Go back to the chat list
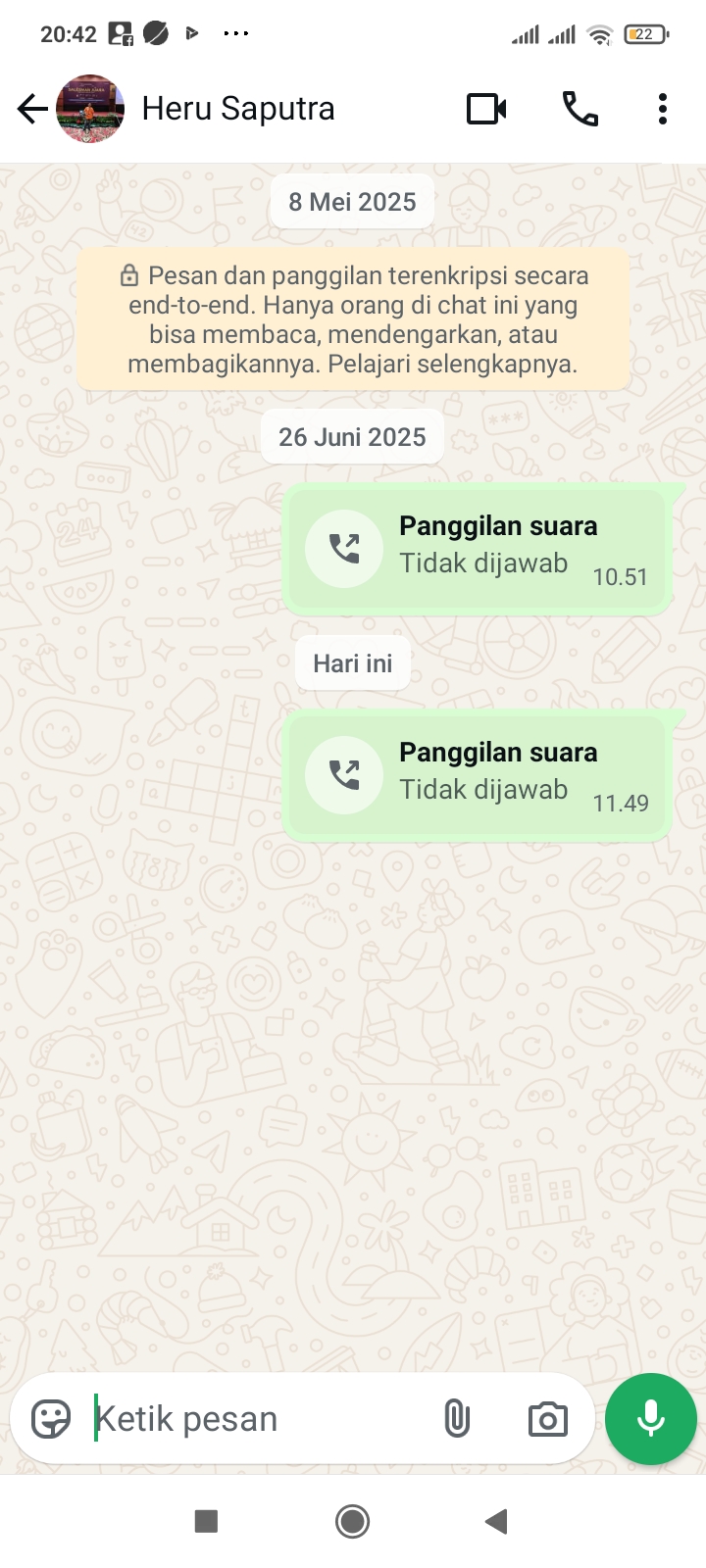This screenshot has height=1568, width=706. click(x=32, y=109)
